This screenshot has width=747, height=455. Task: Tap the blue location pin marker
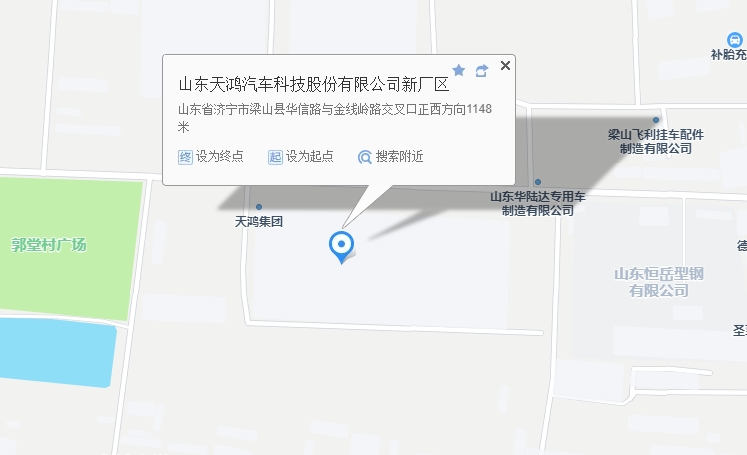coord(342,245)
